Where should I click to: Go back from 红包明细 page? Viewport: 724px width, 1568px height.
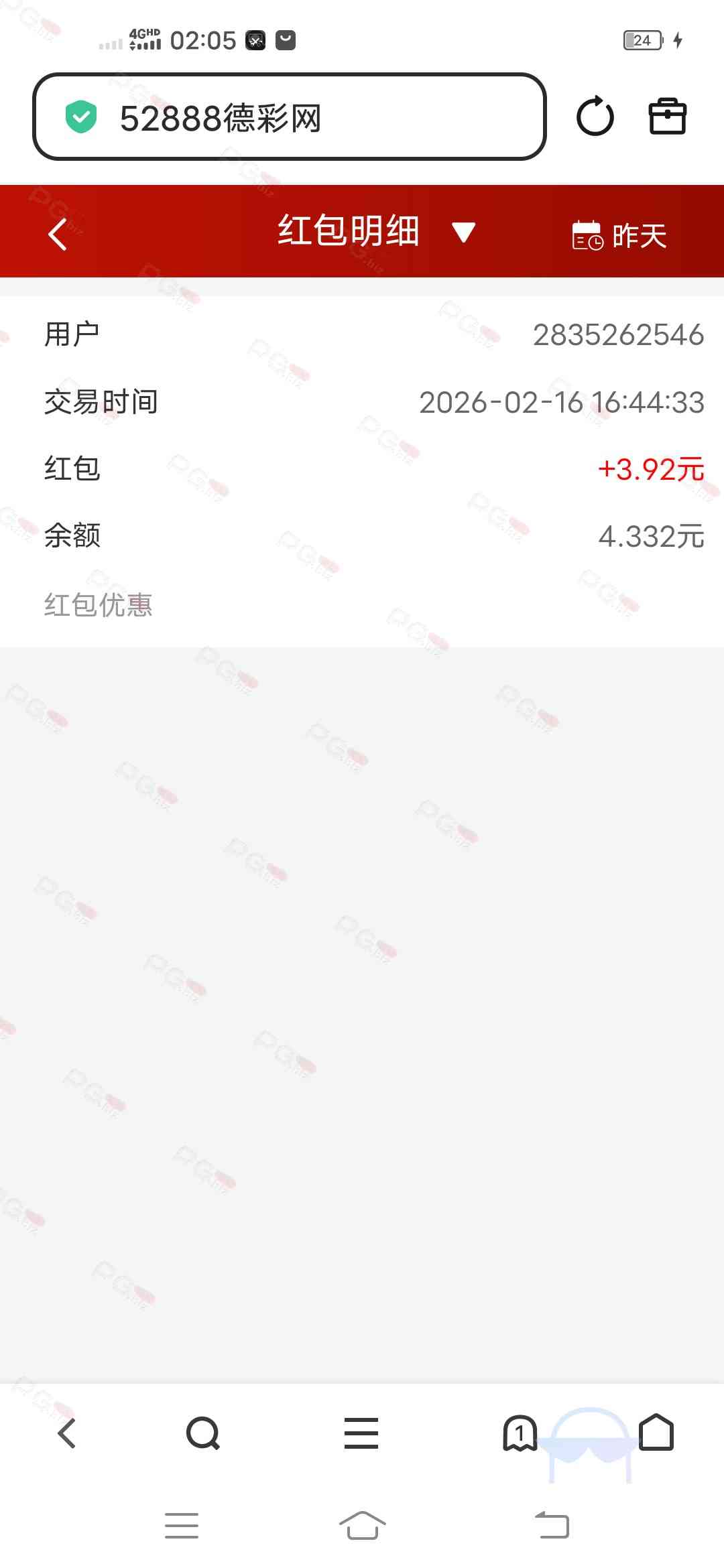58,234
